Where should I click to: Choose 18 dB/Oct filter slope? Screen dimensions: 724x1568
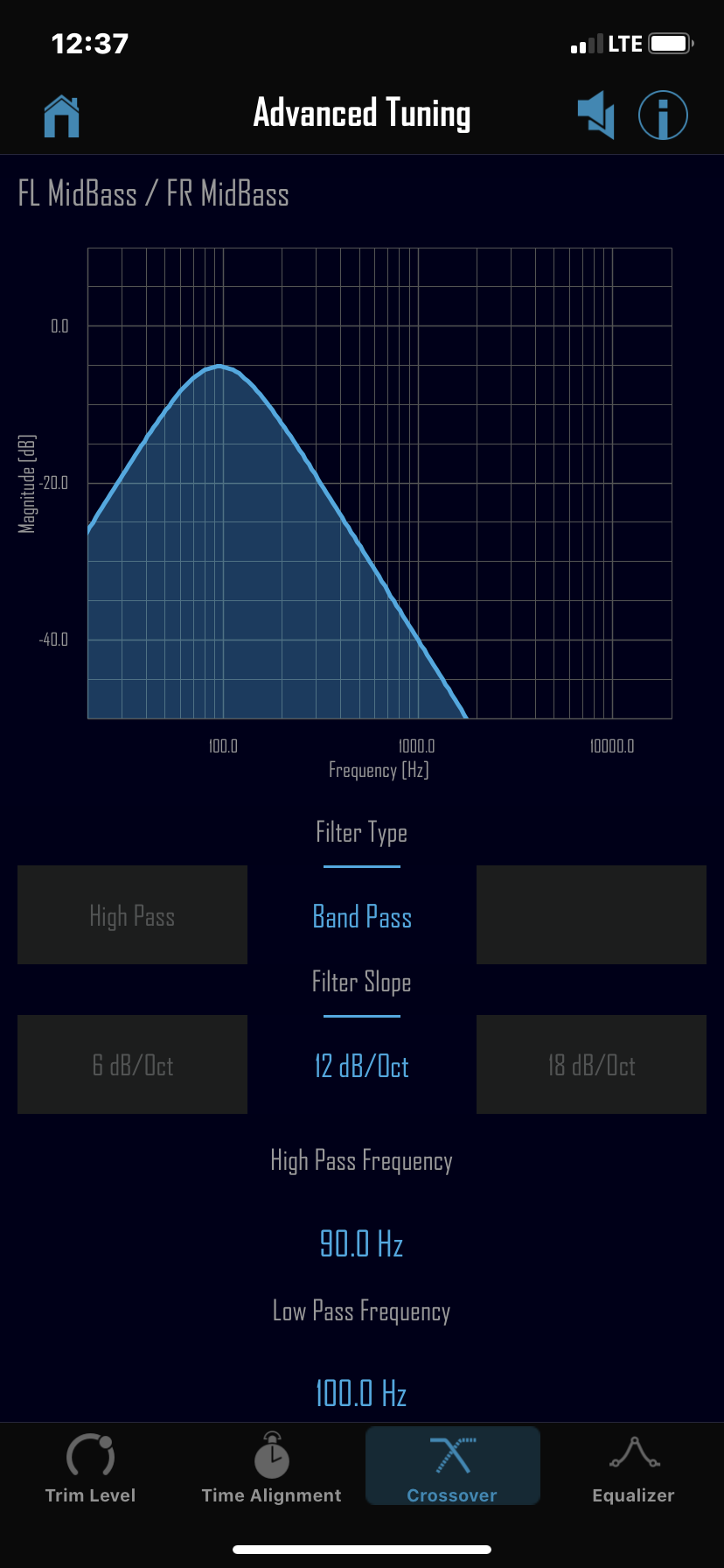coord(591,1065)
